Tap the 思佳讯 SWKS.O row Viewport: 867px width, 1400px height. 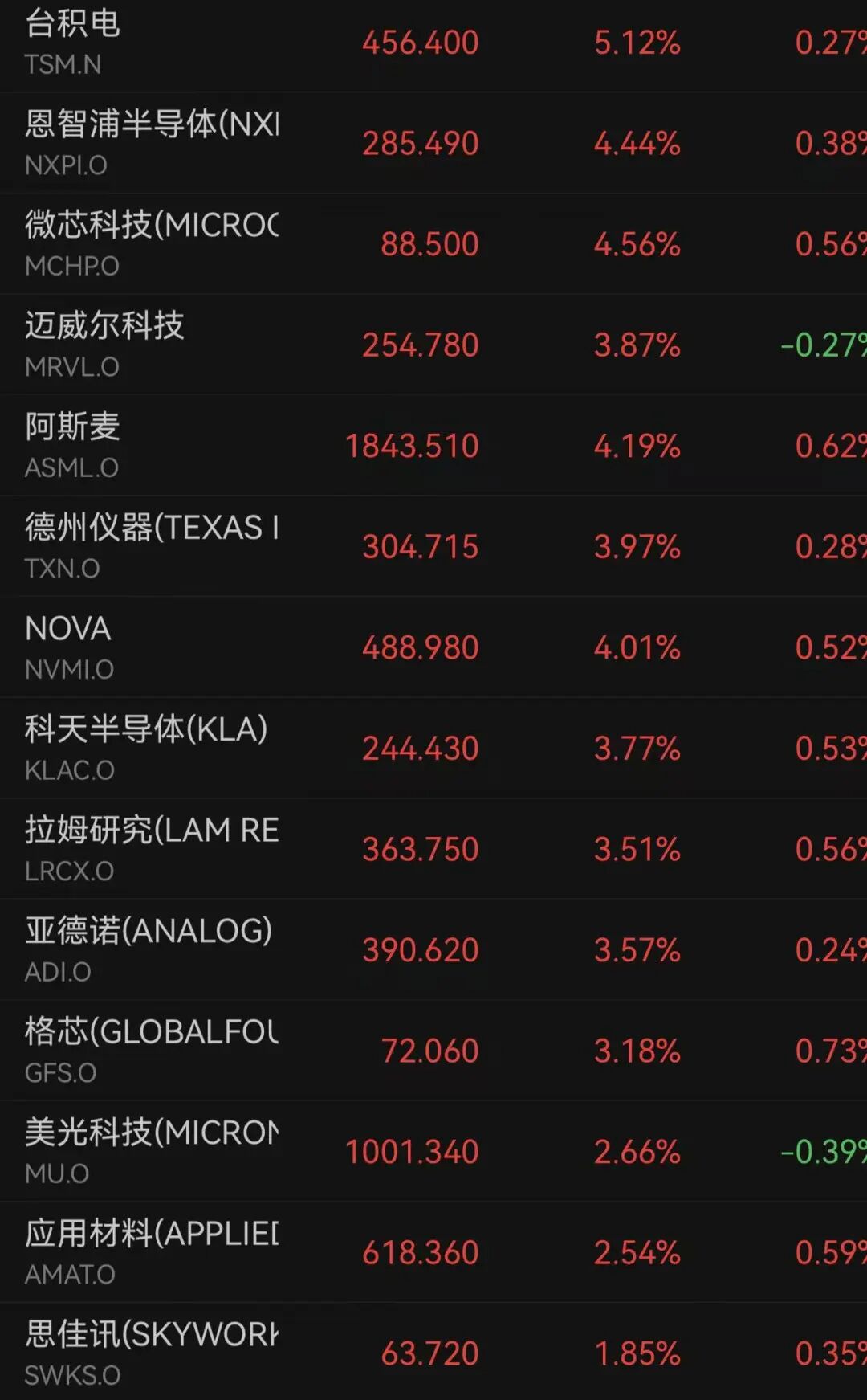point(433,1352)
